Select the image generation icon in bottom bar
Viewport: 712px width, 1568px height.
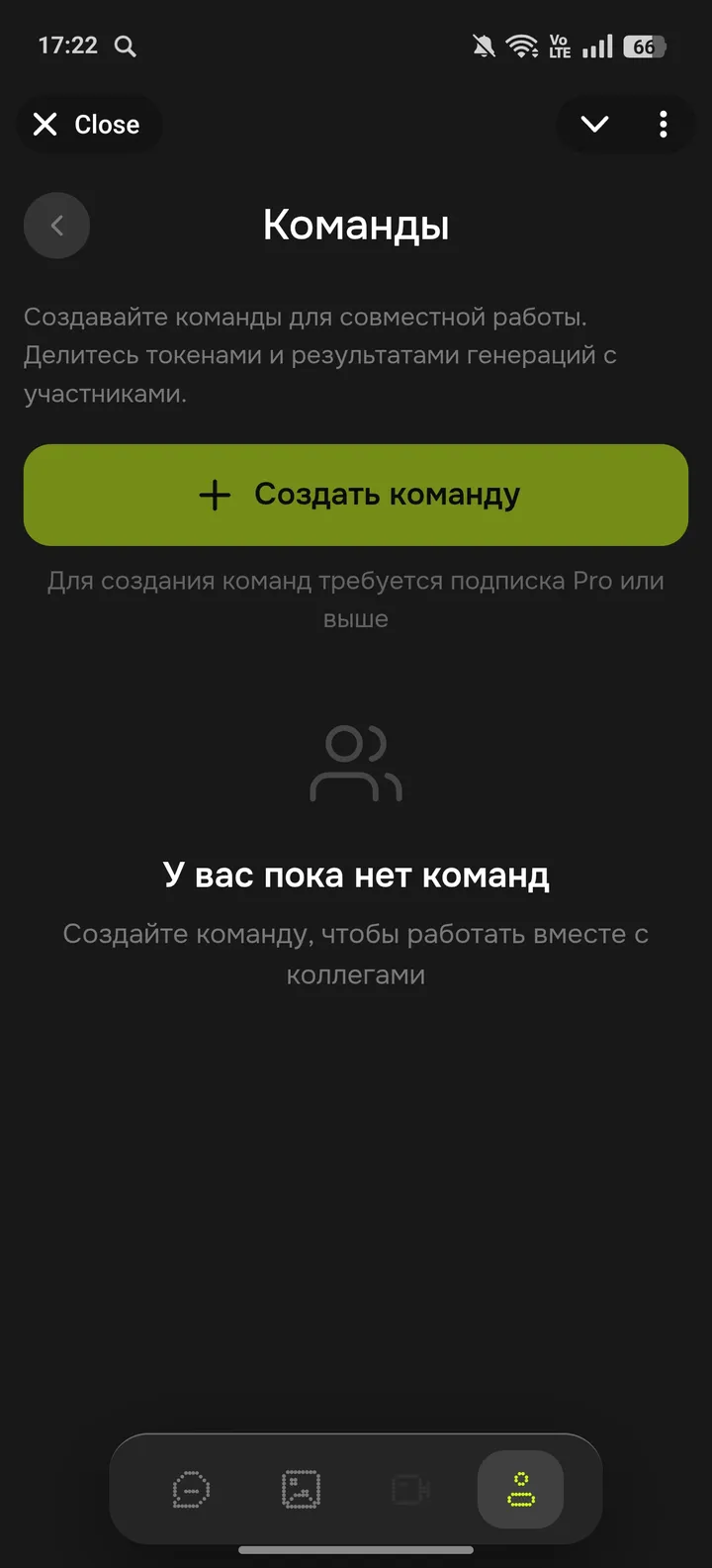pos(300,1489)
